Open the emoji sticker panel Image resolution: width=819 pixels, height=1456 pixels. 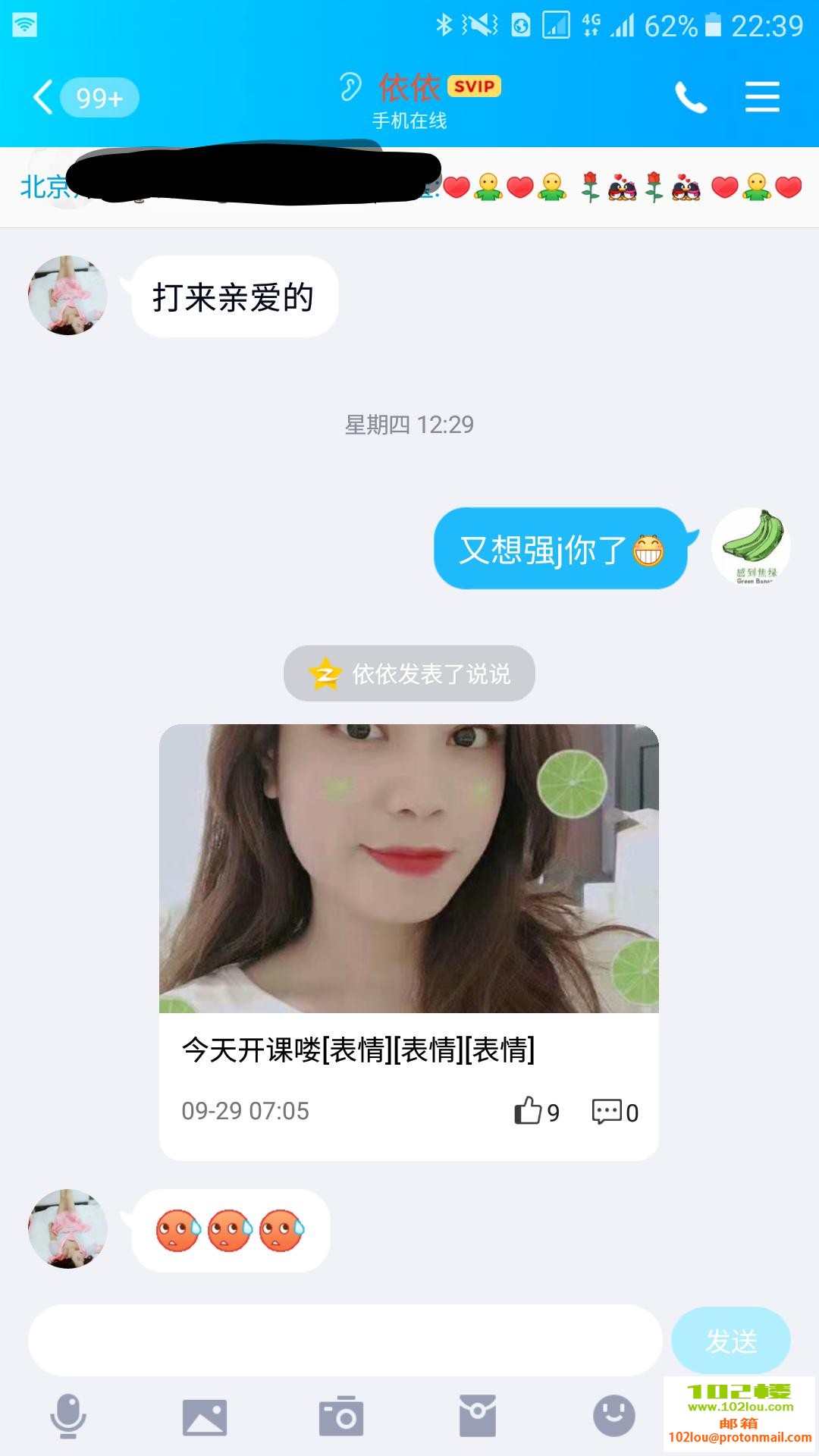[x=613, y=1415]
